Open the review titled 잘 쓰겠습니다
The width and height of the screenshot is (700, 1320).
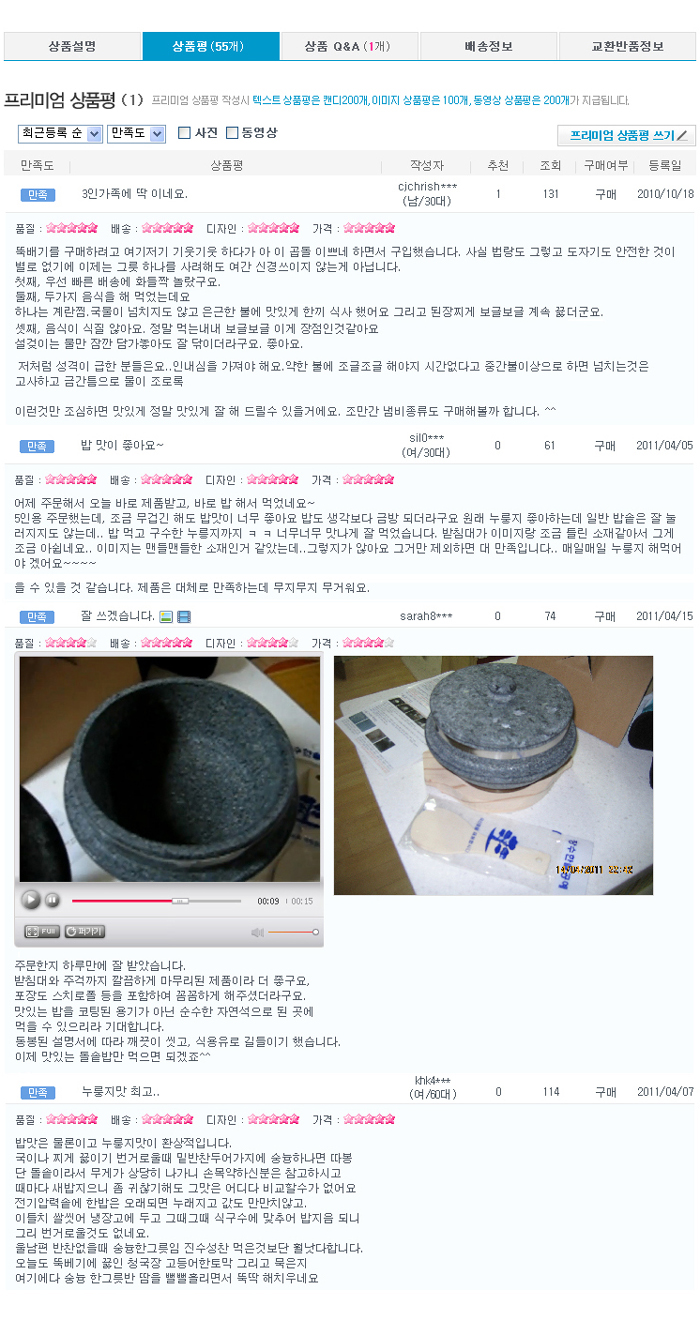pos(117,616)
